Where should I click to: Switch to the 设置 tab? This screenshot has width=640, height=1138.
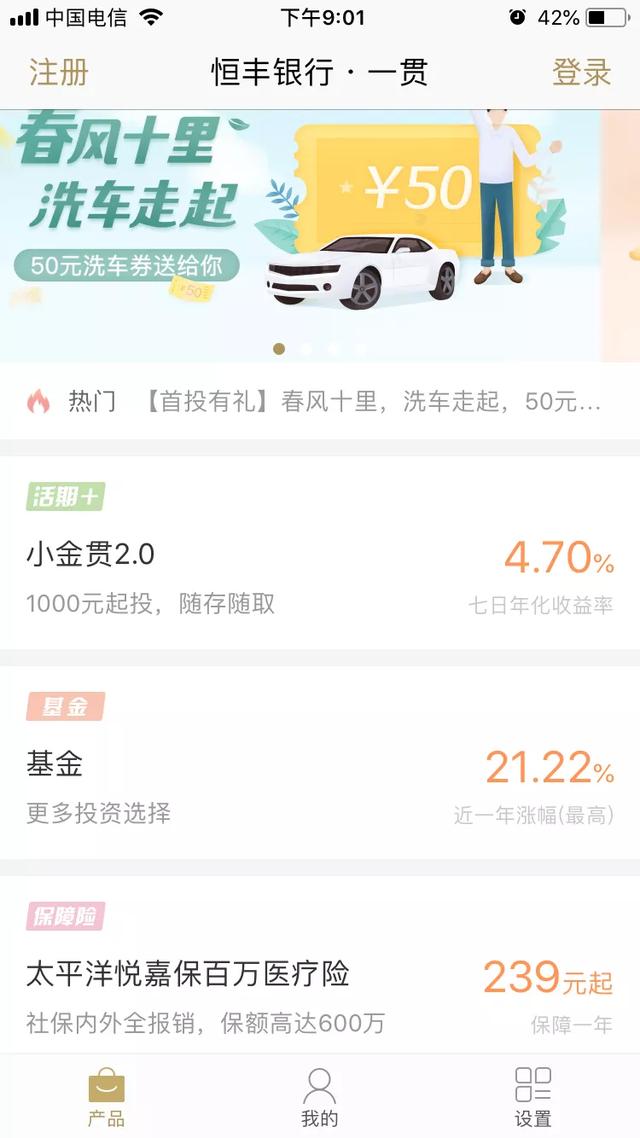tap(533, 1097)
